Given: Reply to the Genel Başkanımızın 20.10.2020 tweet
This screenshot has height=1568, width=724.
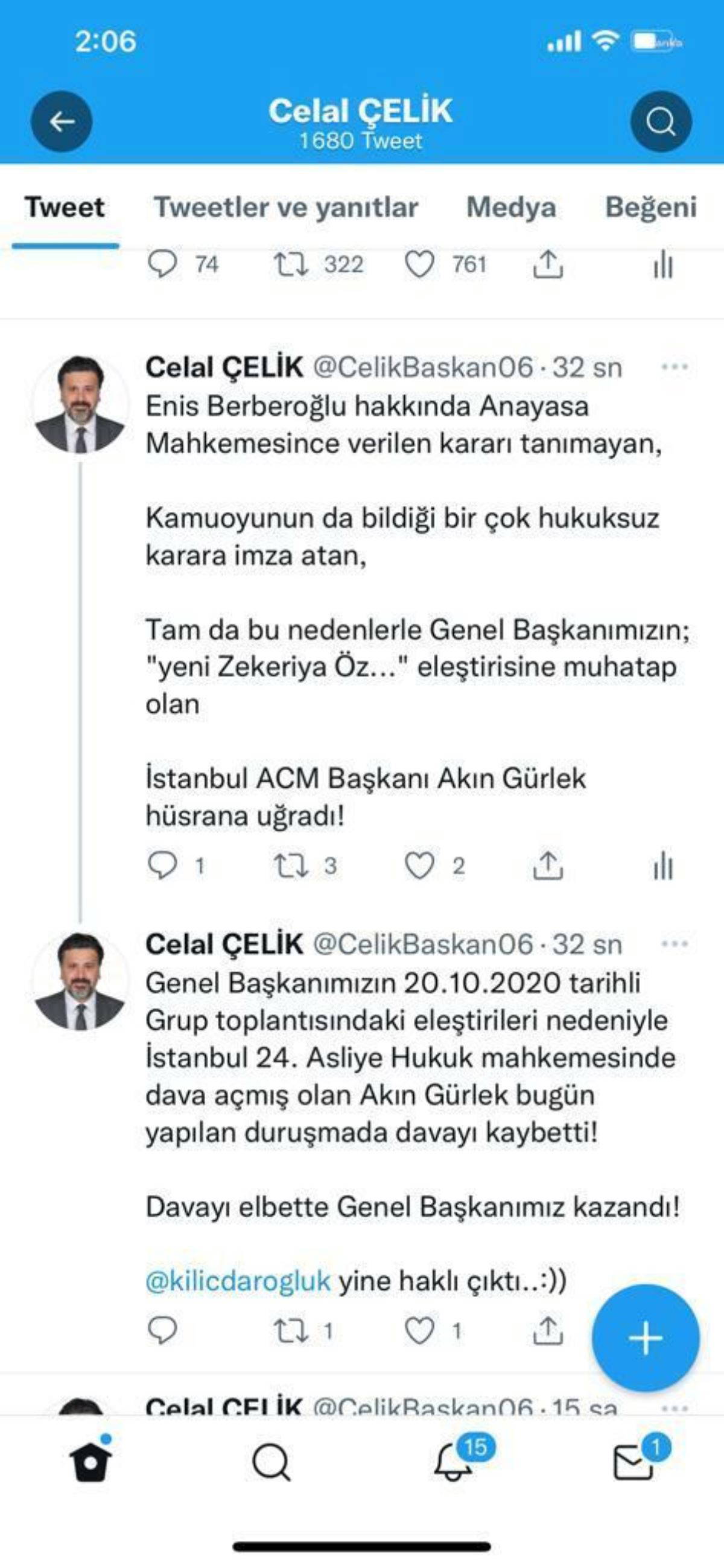Looking at the screenshot, I should coord(162,1331).
